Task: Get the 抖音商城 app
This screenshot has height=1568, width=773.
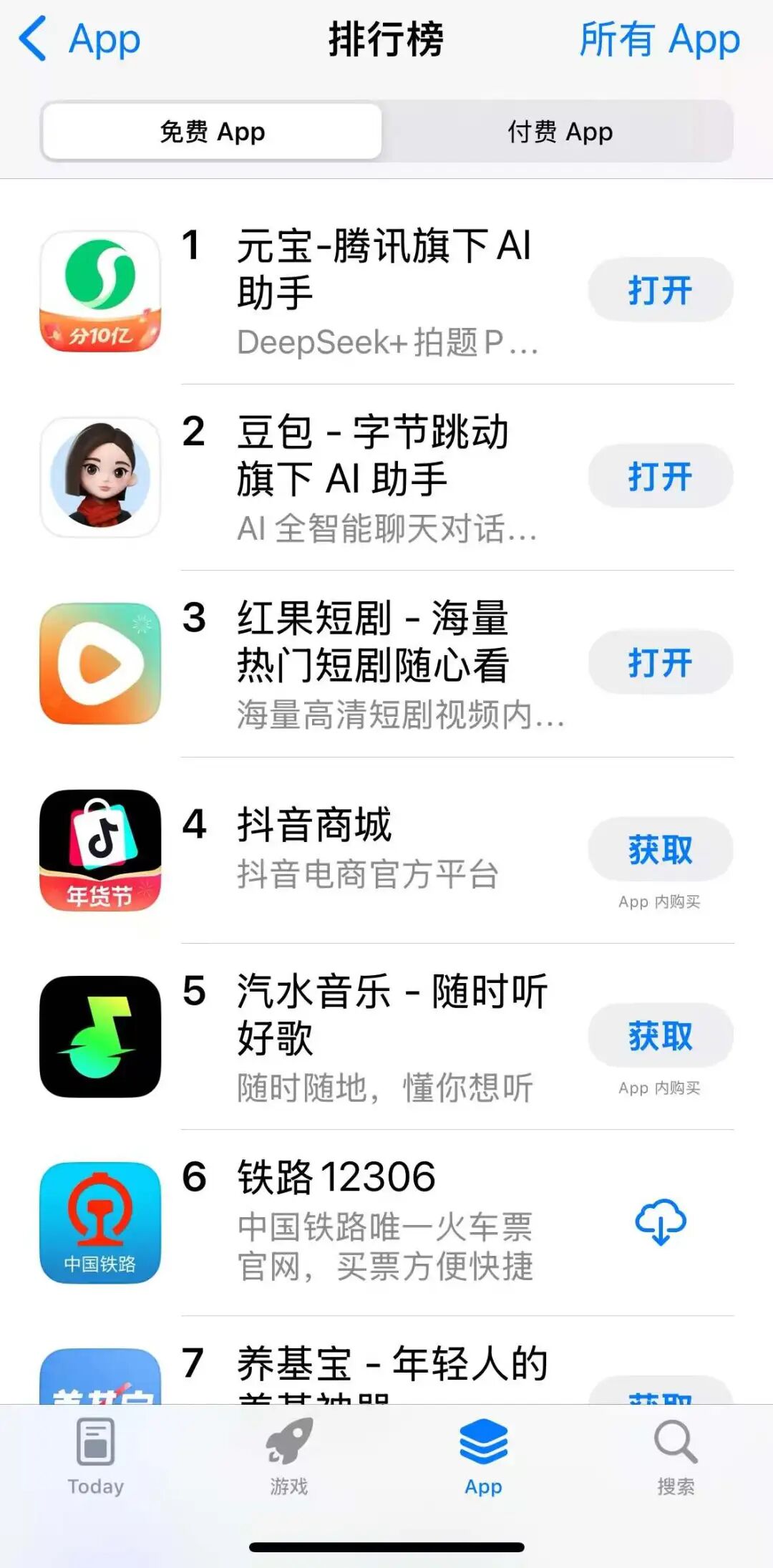Action: point(660,849)
